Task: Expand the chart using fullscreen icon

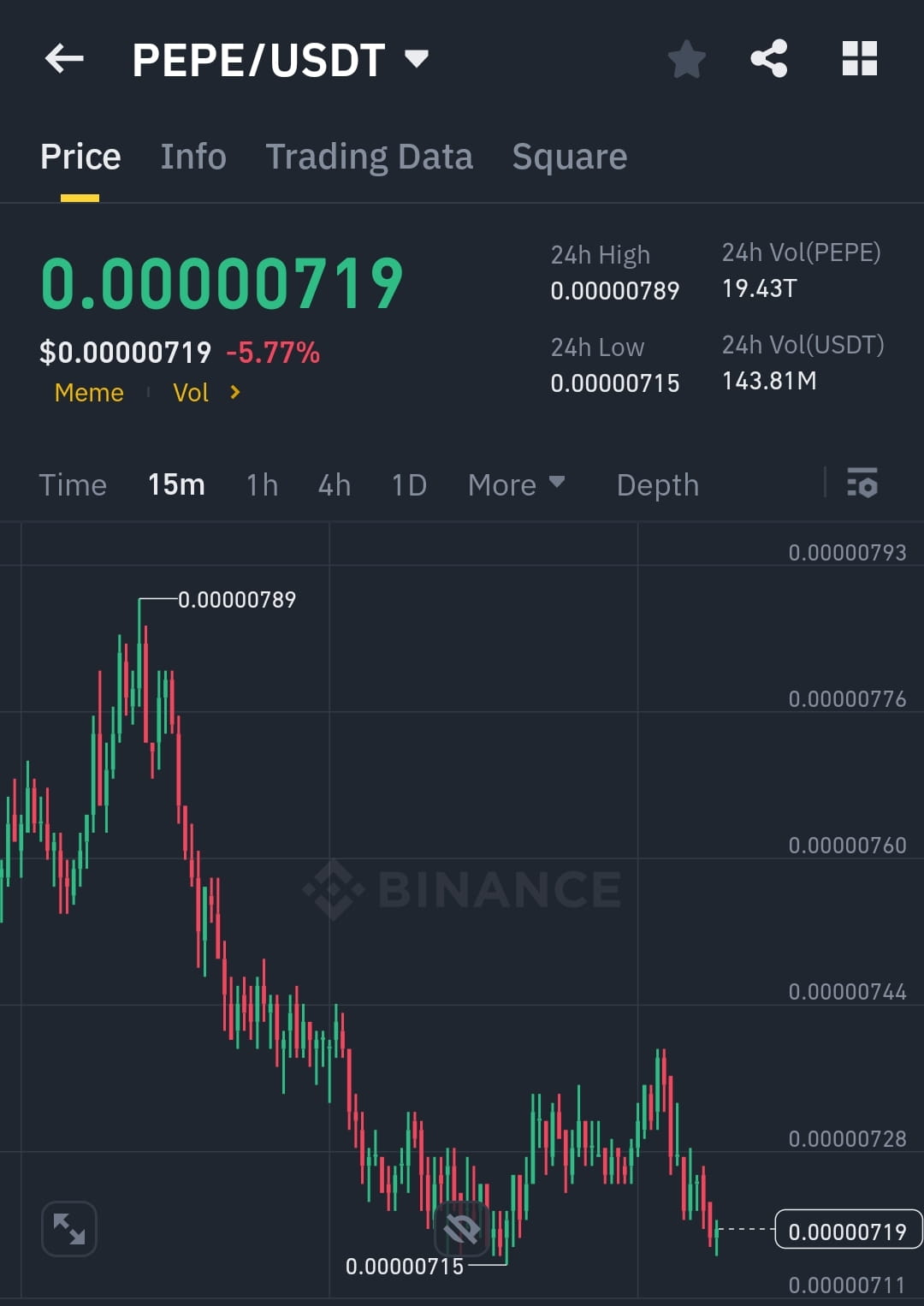Action: 68,1228
